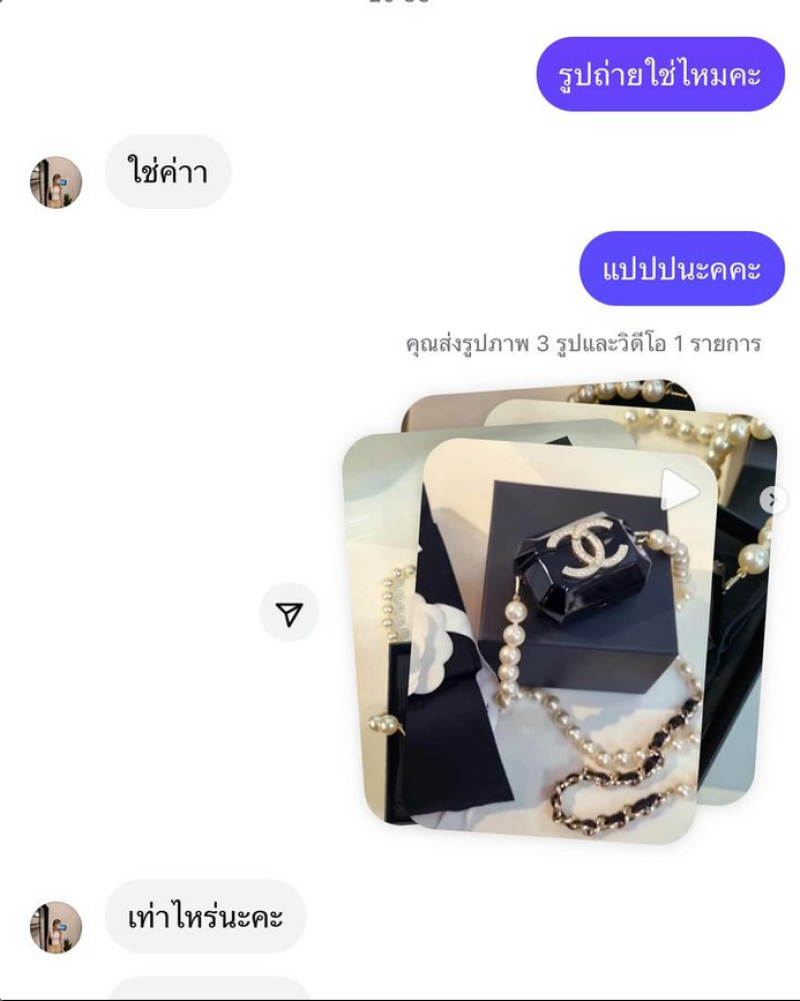Share the sent photo stack via forward icon
This screenshot has height=1001, width=800.
point(289,613)
